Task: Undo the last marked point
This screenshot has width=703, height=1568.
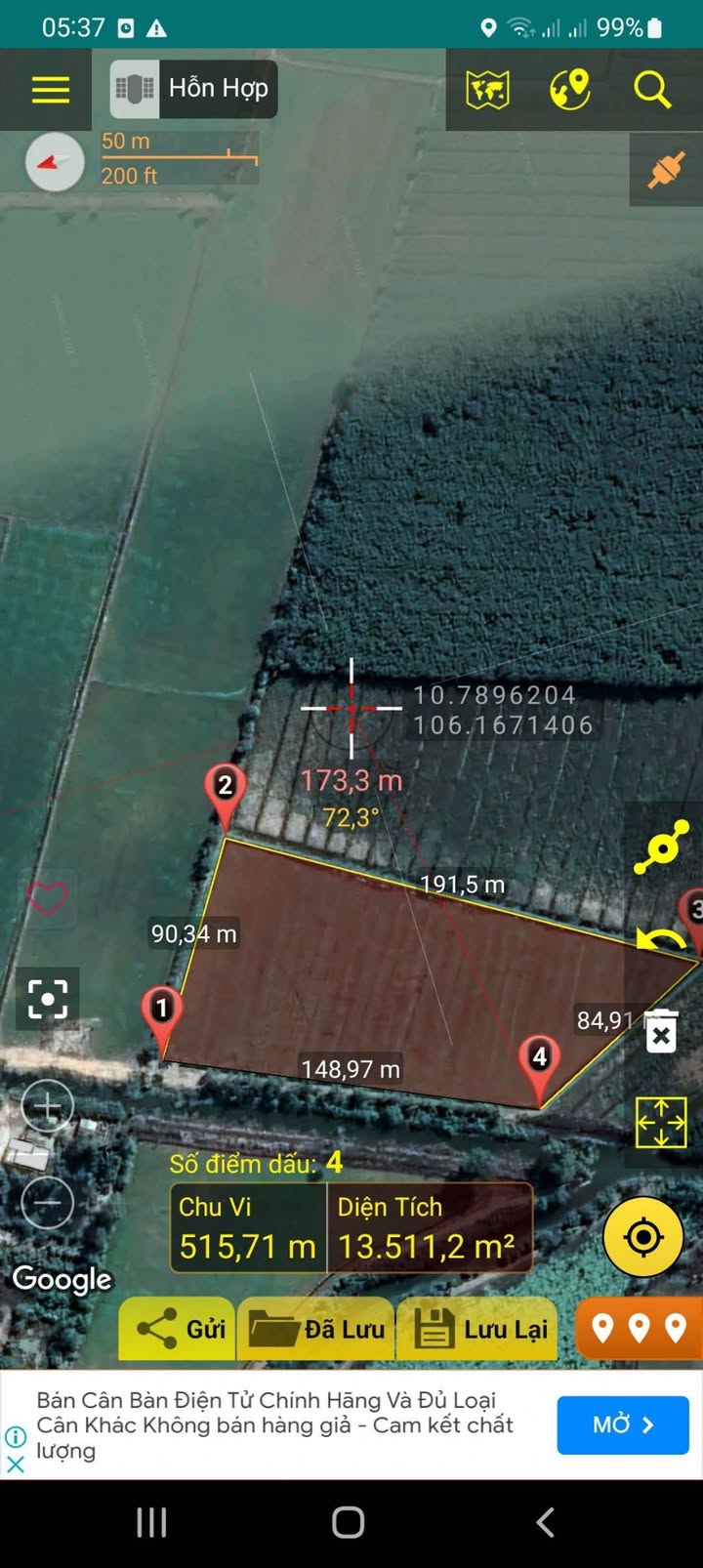Action: tap(661, 941)
